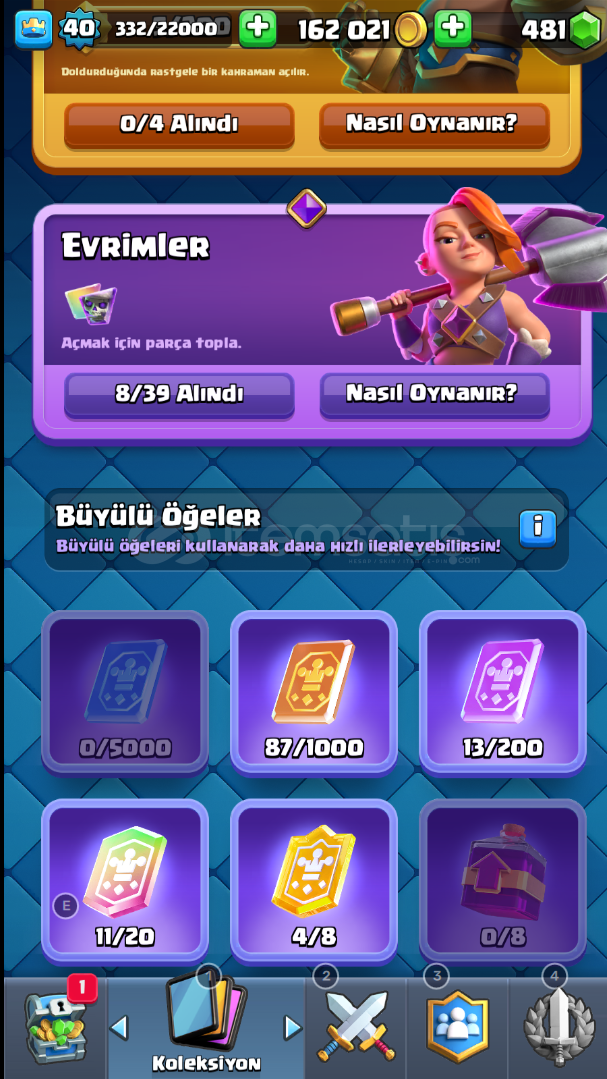Select the blue book showing 0/5000
Image resolution: width=607 pixels, height=1079 pixels.
[125, 690]
